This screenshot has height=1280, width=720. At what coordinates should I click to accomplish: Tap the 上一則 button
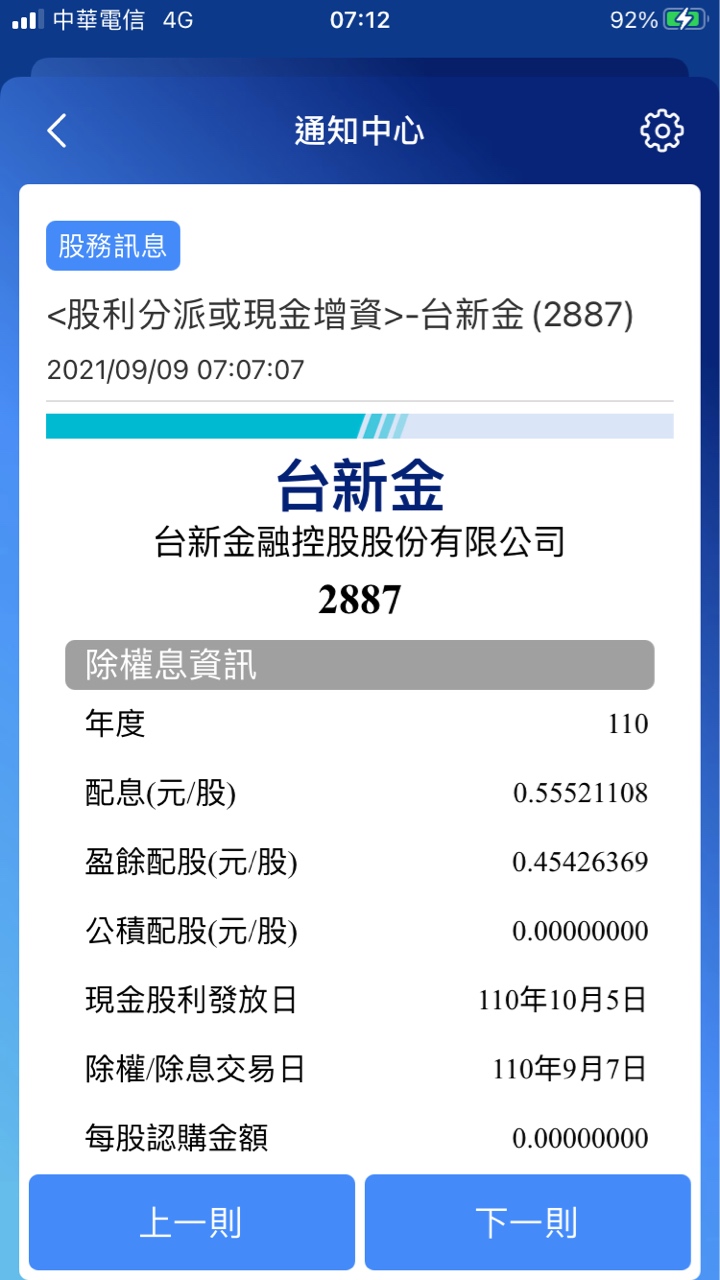[191, 1222]
